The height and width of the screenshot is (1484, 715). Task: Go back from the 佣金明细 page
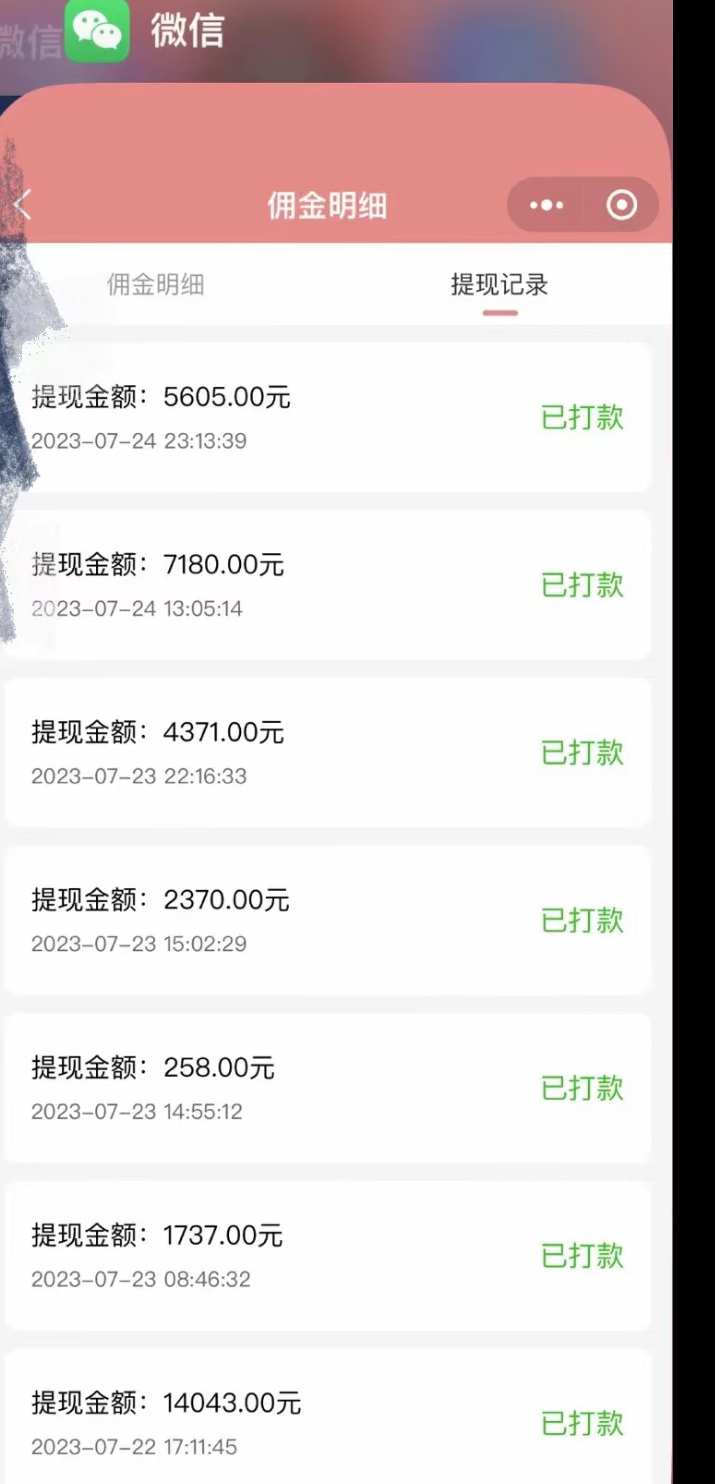[24, 205]
